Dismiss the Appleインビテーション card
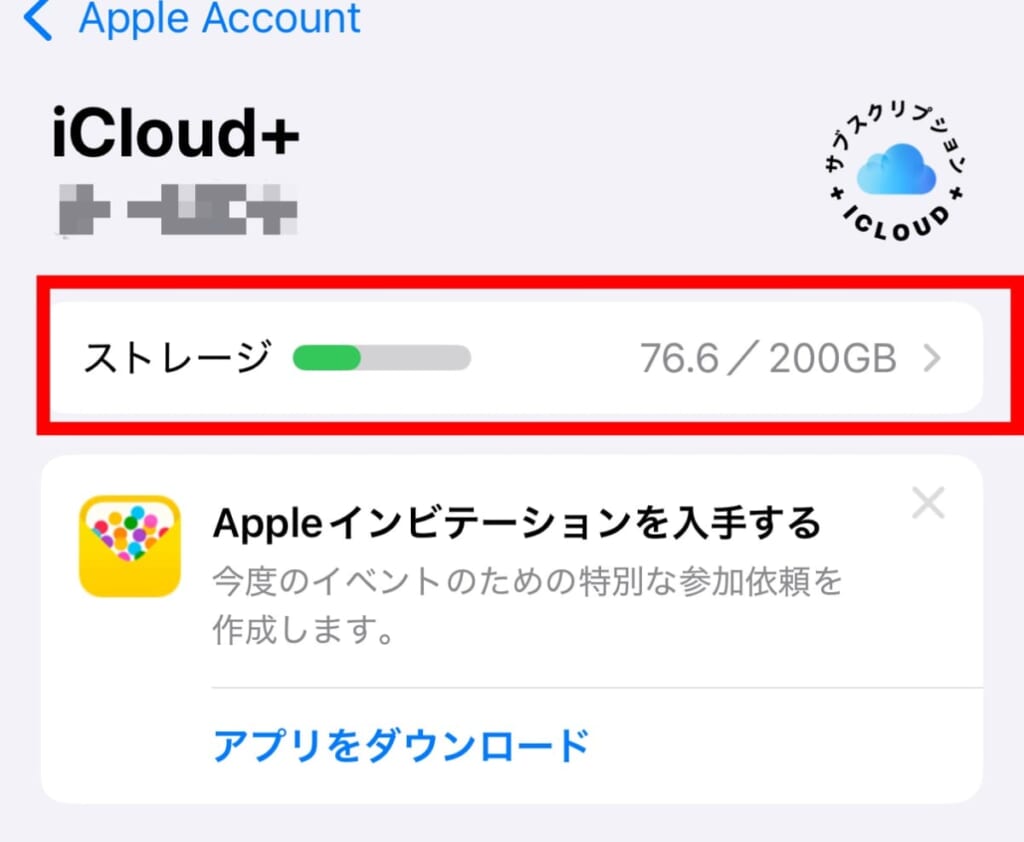The width and height of the screenshot is (1024, 842). tap(928, 504)
